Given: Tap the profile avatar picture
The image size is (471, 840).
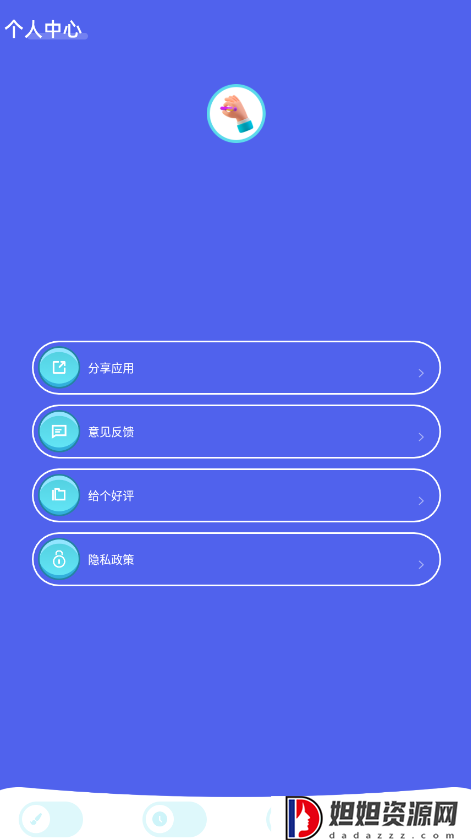Looking at the screenshot, I should point(236,114).
